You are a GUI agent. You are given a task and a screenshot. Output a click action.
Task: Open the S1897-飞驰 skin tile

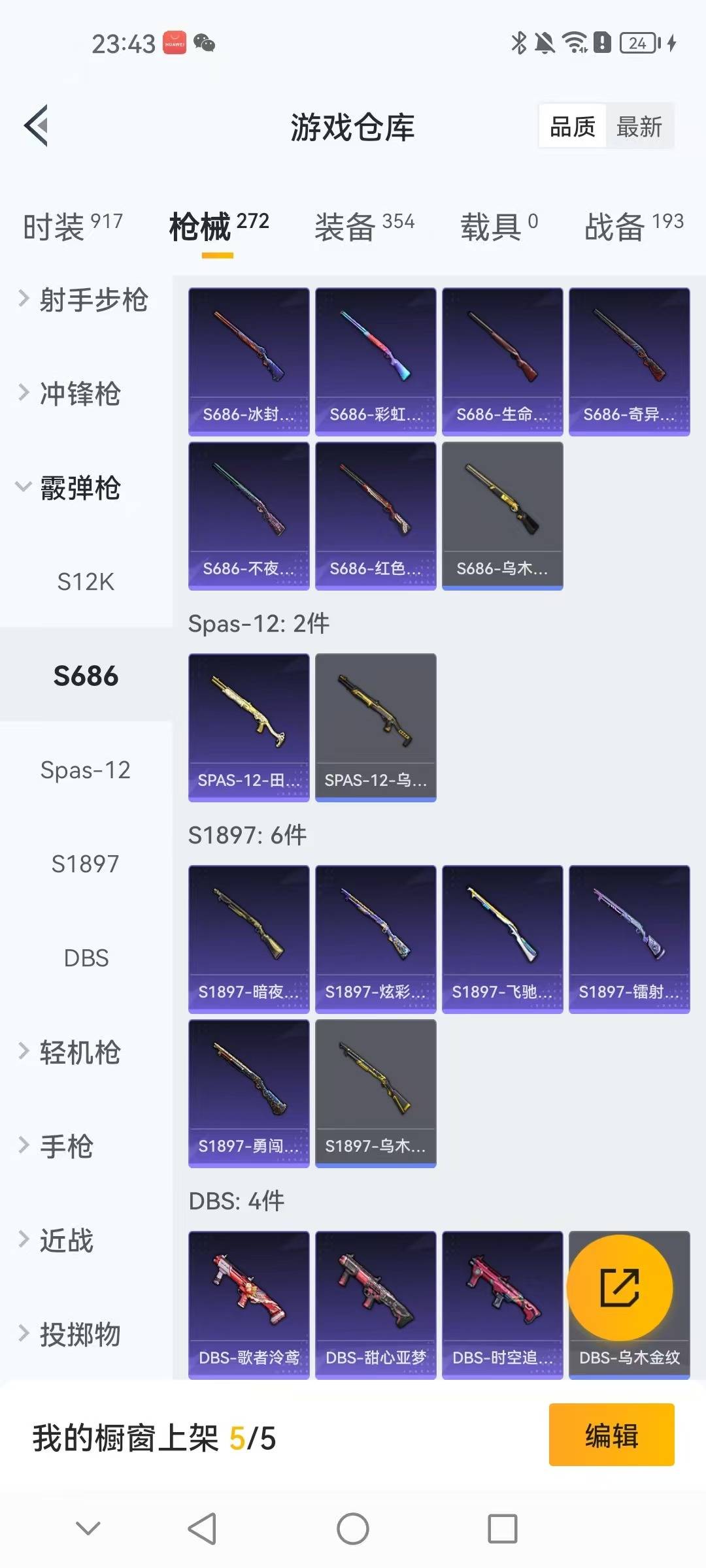click(x=502, y=939)
